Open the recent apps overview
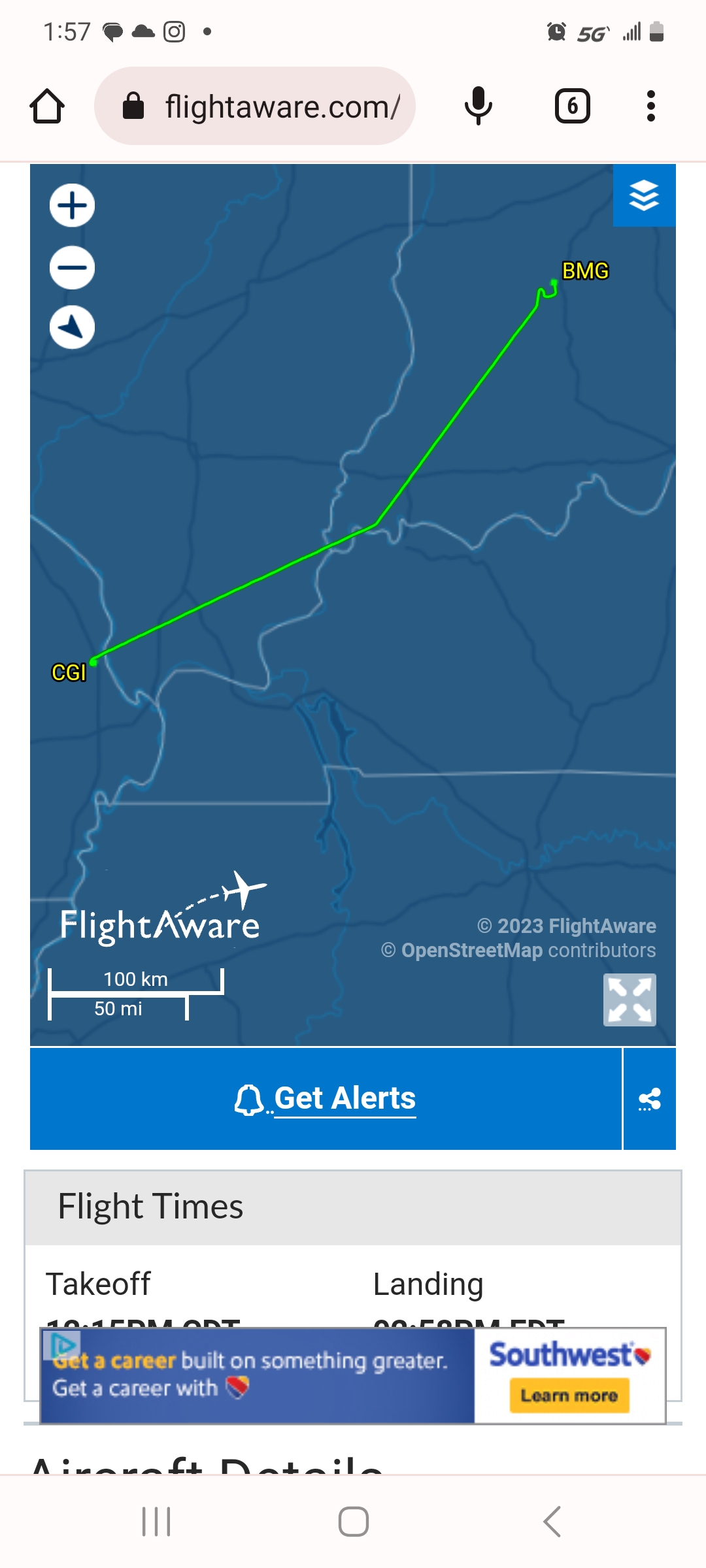This screenshot has width=706, height=1568. (x=156, y=1522)
